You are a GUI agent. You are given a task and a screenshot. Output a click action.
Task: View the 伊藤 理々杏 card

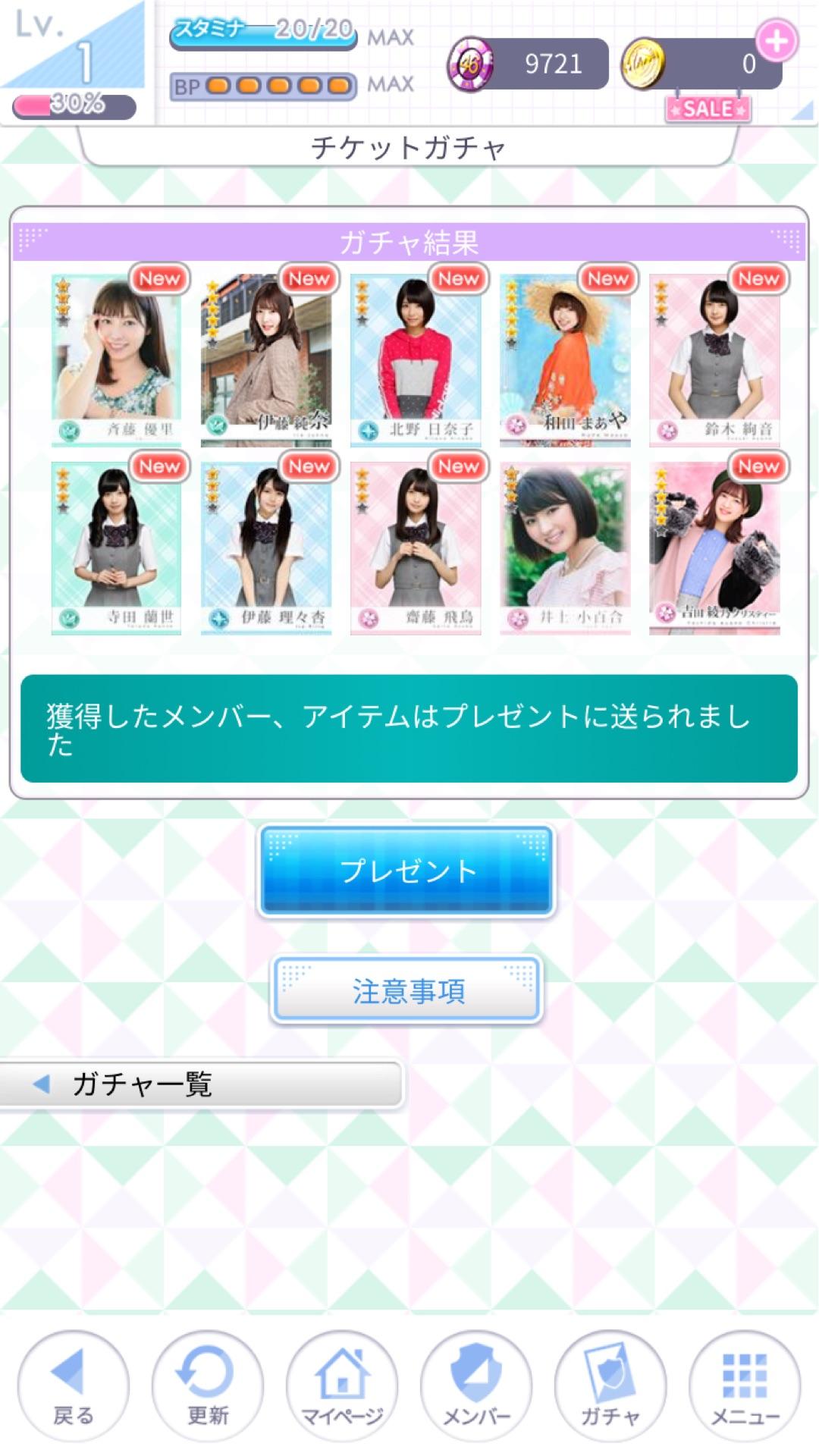(x=266, y=548)
